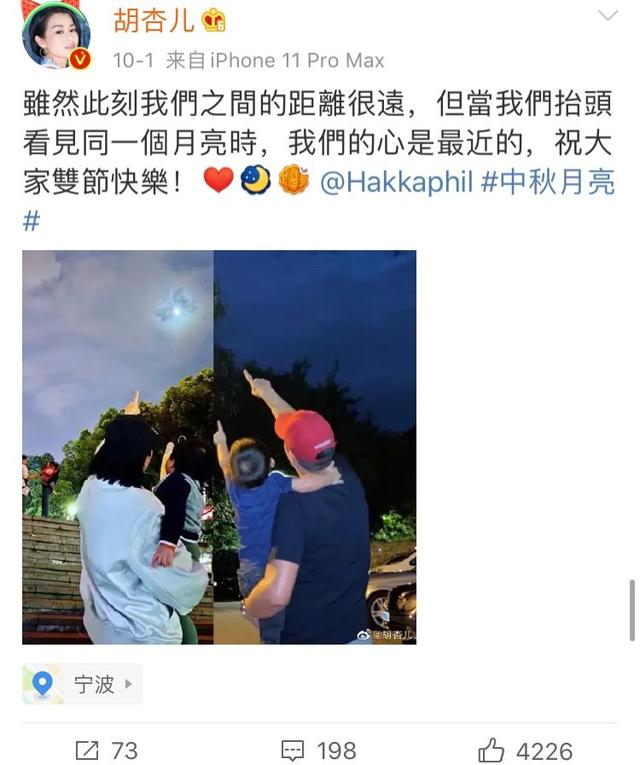This screenshot has height=765, width=640.
Task: Open the 198 comments
Action: pos(318,750)
